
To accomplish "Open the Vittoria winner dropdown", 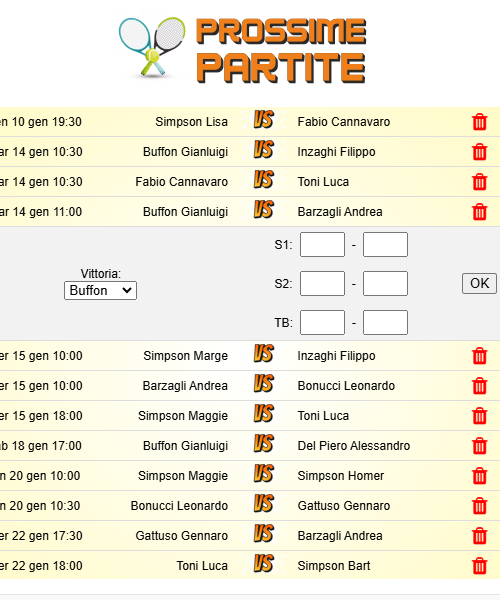I will tap(100, 290).
